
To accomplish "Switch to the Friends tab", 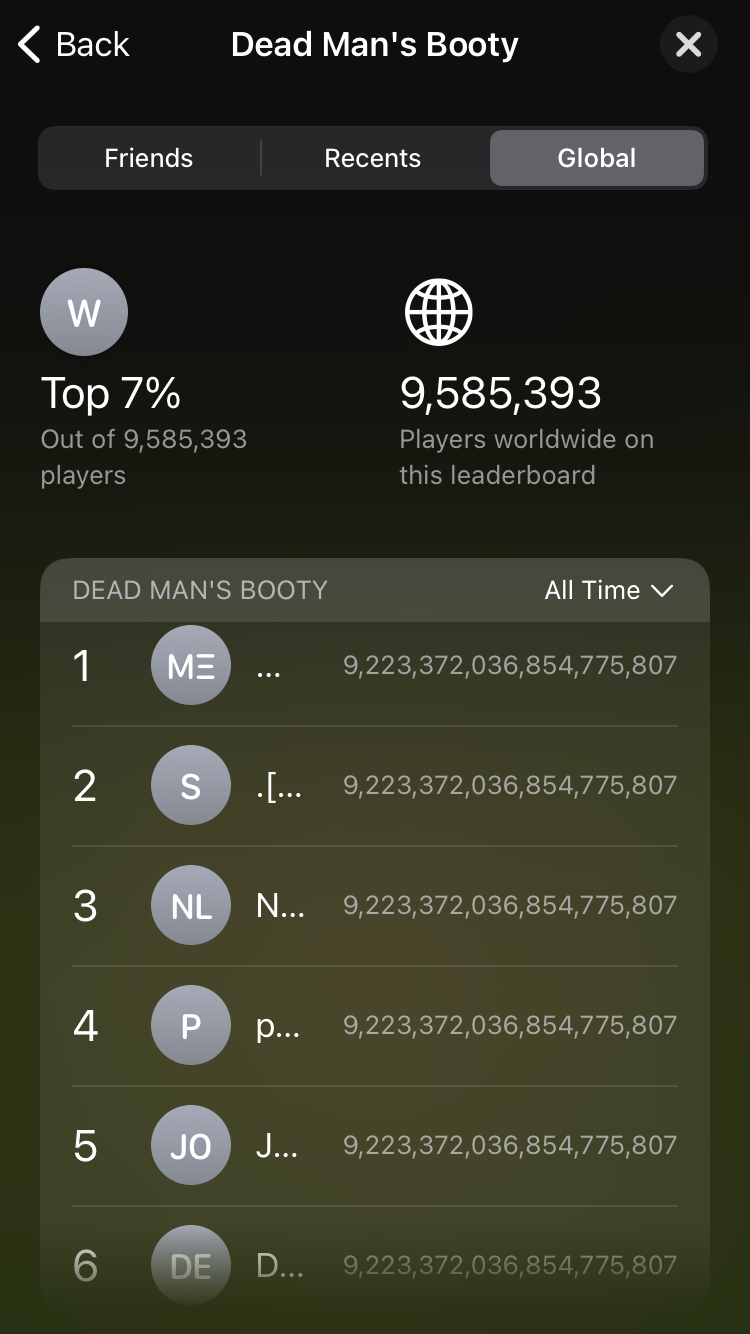I will click(x=149, y=158).
